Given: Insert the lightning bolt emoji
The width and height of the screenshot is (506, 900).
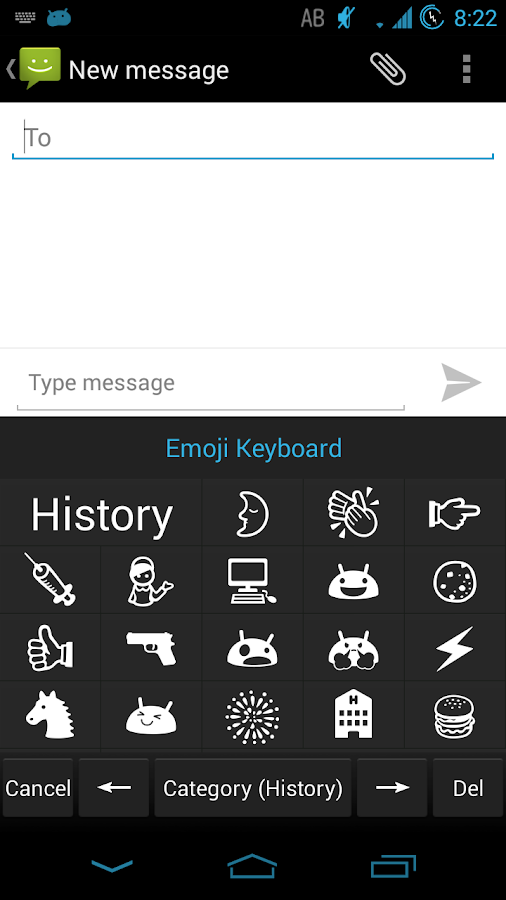Looking at the screenshot, I should [455, 648].
